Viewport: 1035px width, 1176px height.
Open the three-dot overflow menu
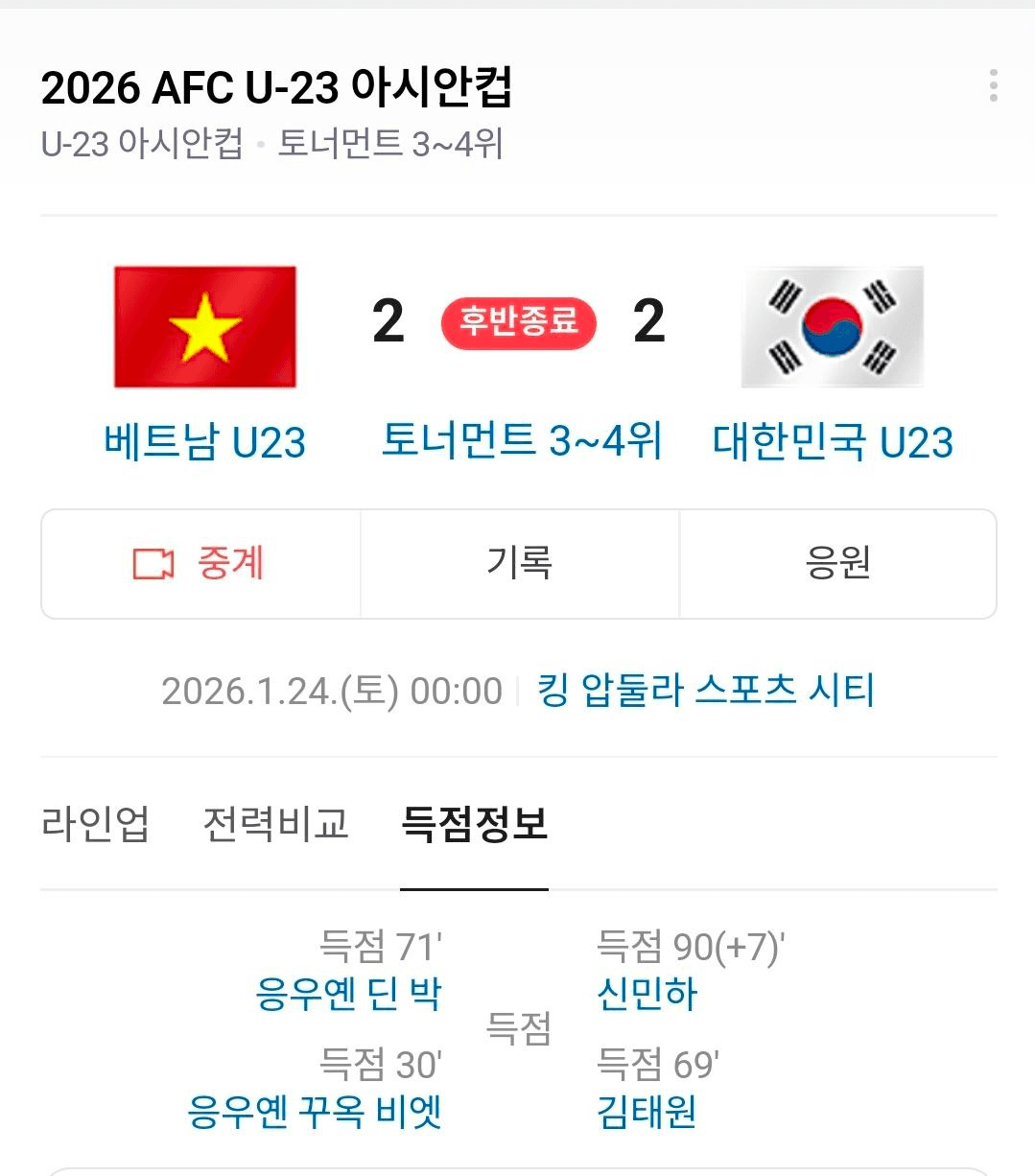(993, 85)
